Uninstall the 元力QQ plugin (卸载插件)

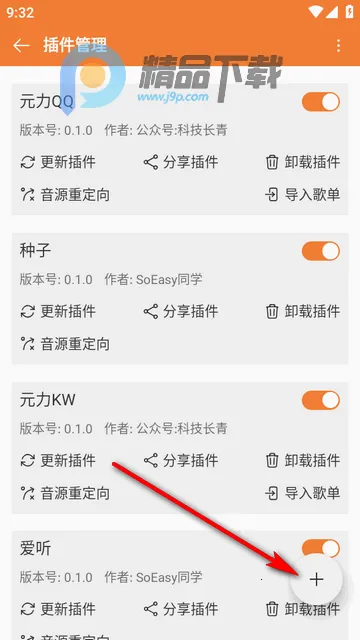(x=302, y=162)
